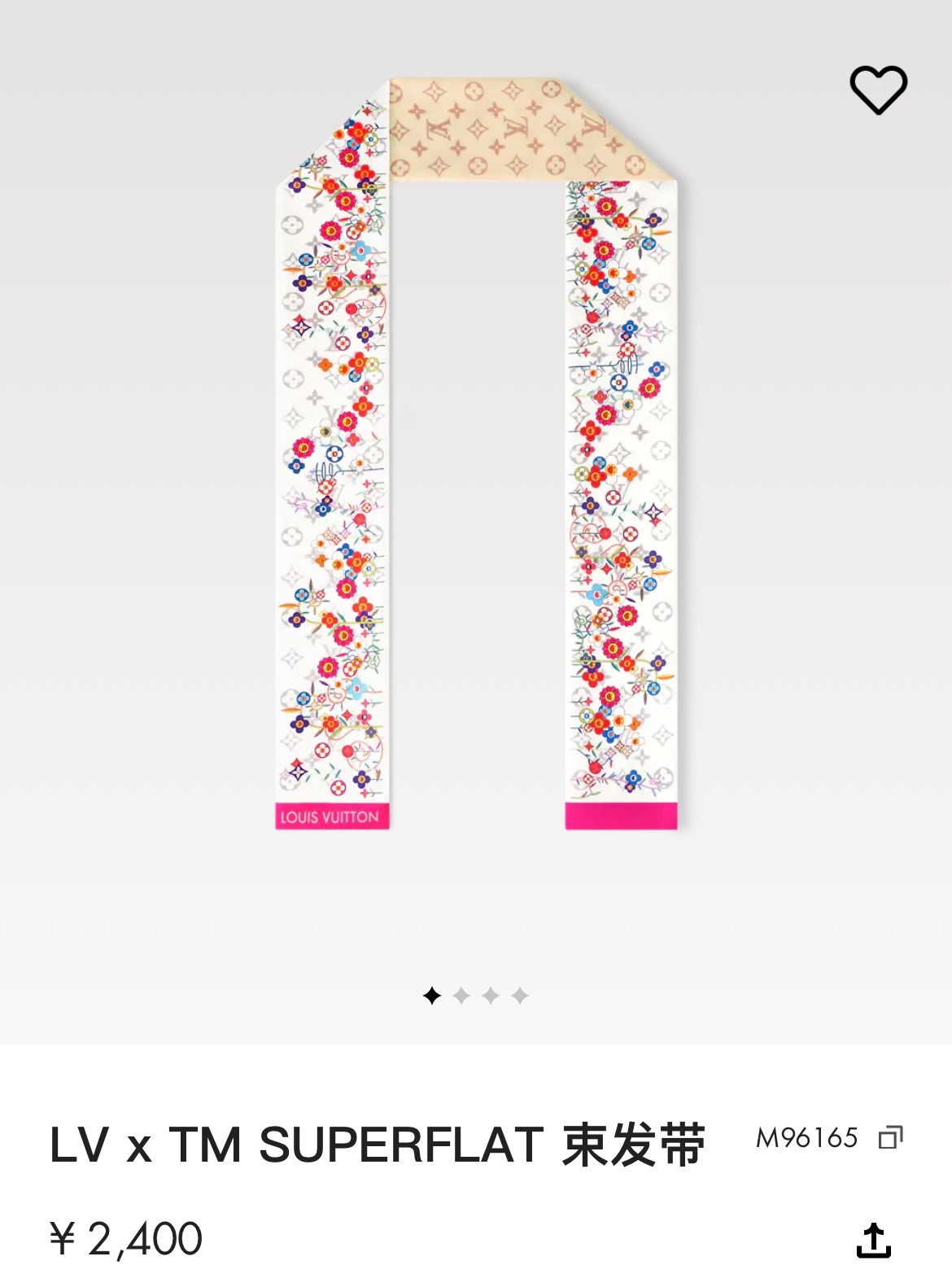
Task: Copy product code M96165
Action: point(890,1137)
